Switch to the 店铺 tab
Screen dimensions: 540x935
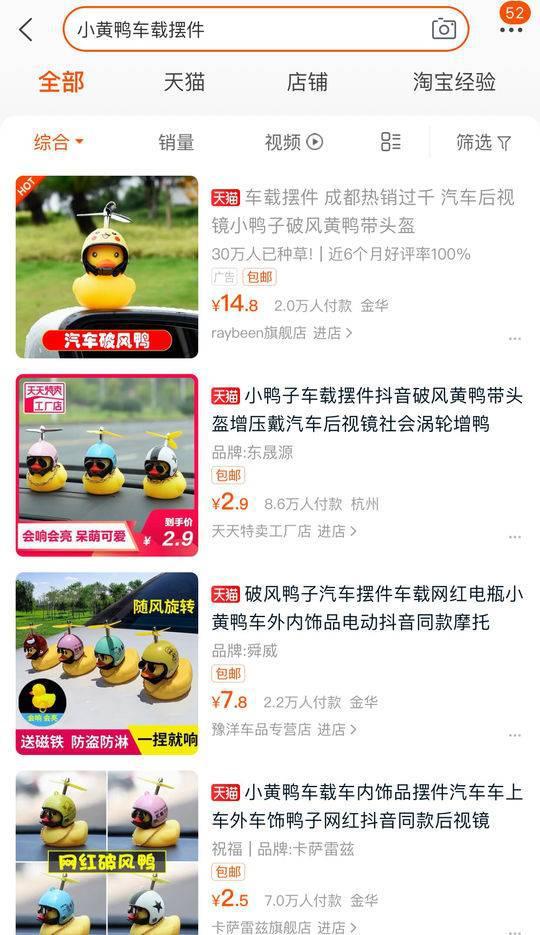307,82
